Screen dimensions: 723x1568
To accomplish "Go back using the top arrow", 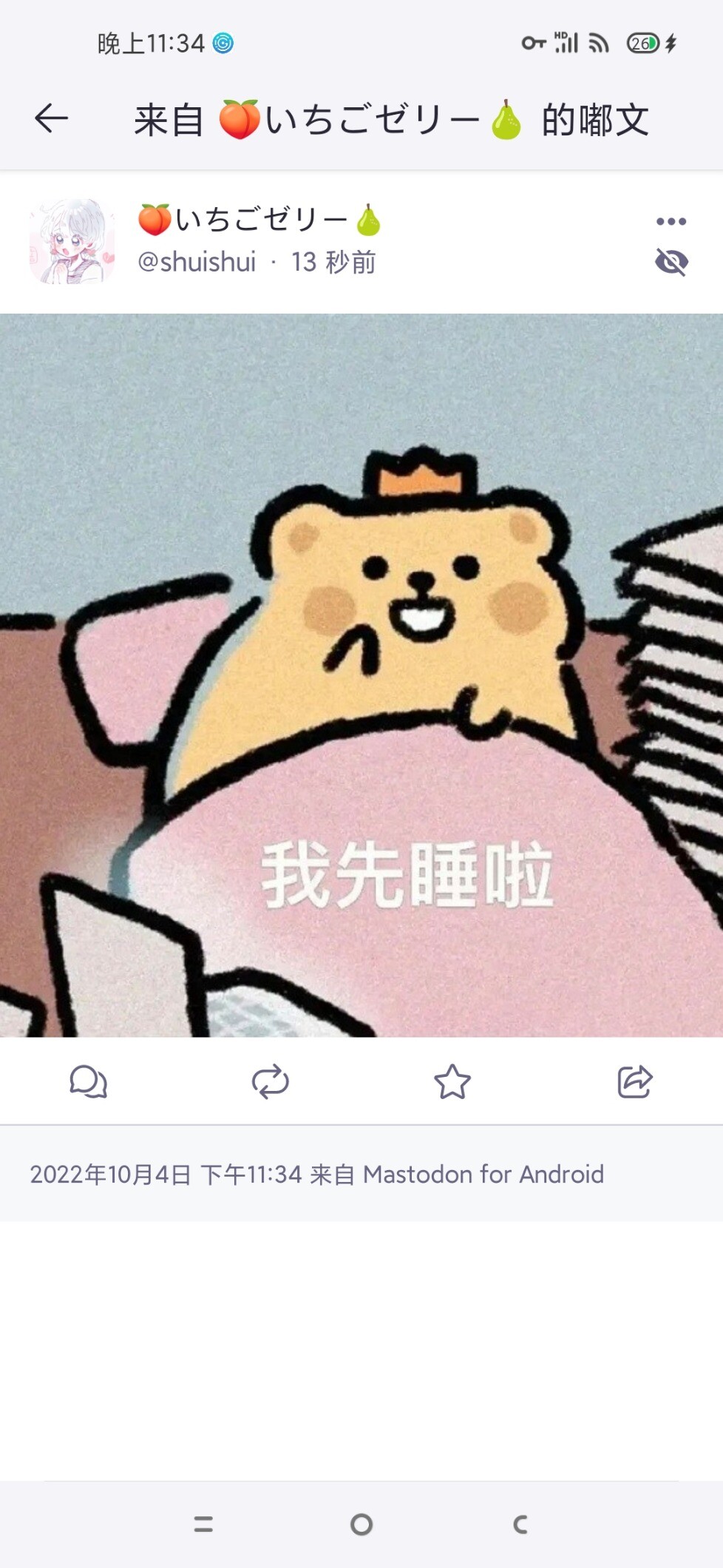I will click(x=51, y=118).
